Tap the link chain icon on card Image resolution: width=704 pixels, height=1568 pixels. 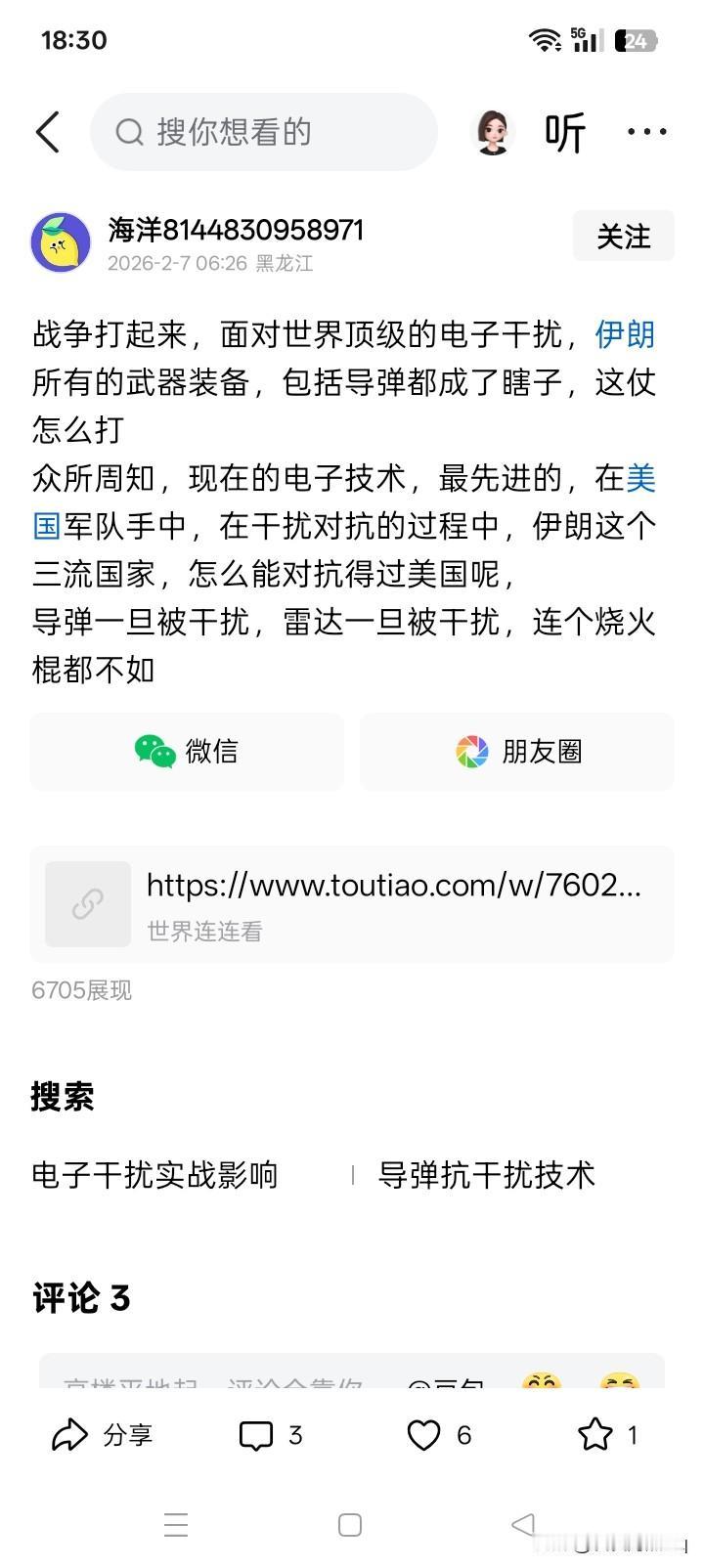(87, 903)
